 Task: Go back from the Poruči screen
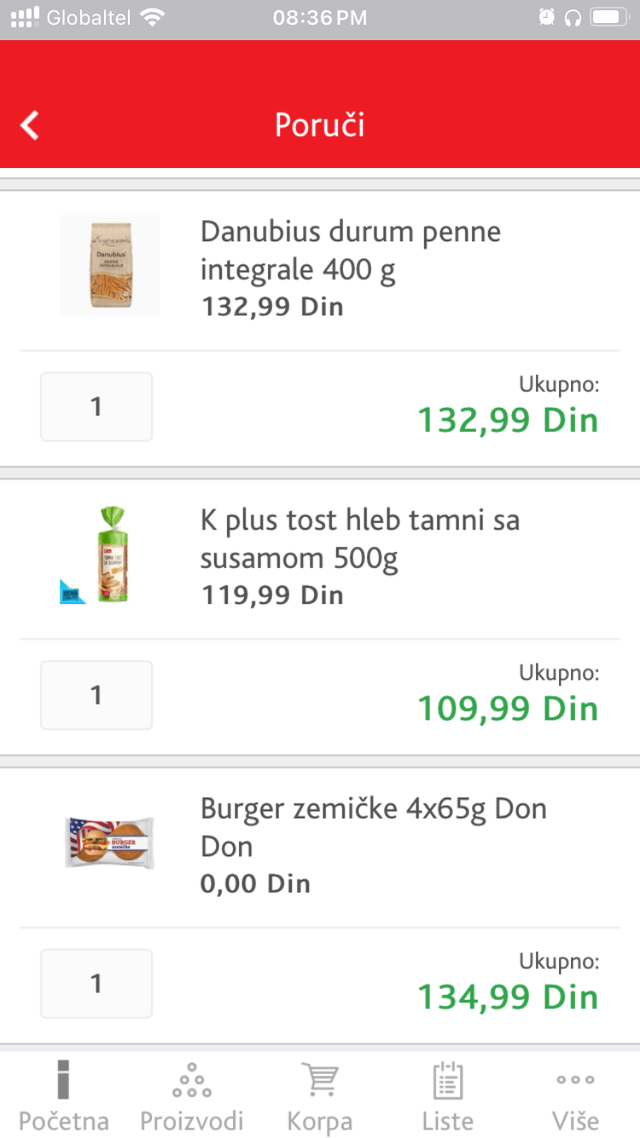30,126
